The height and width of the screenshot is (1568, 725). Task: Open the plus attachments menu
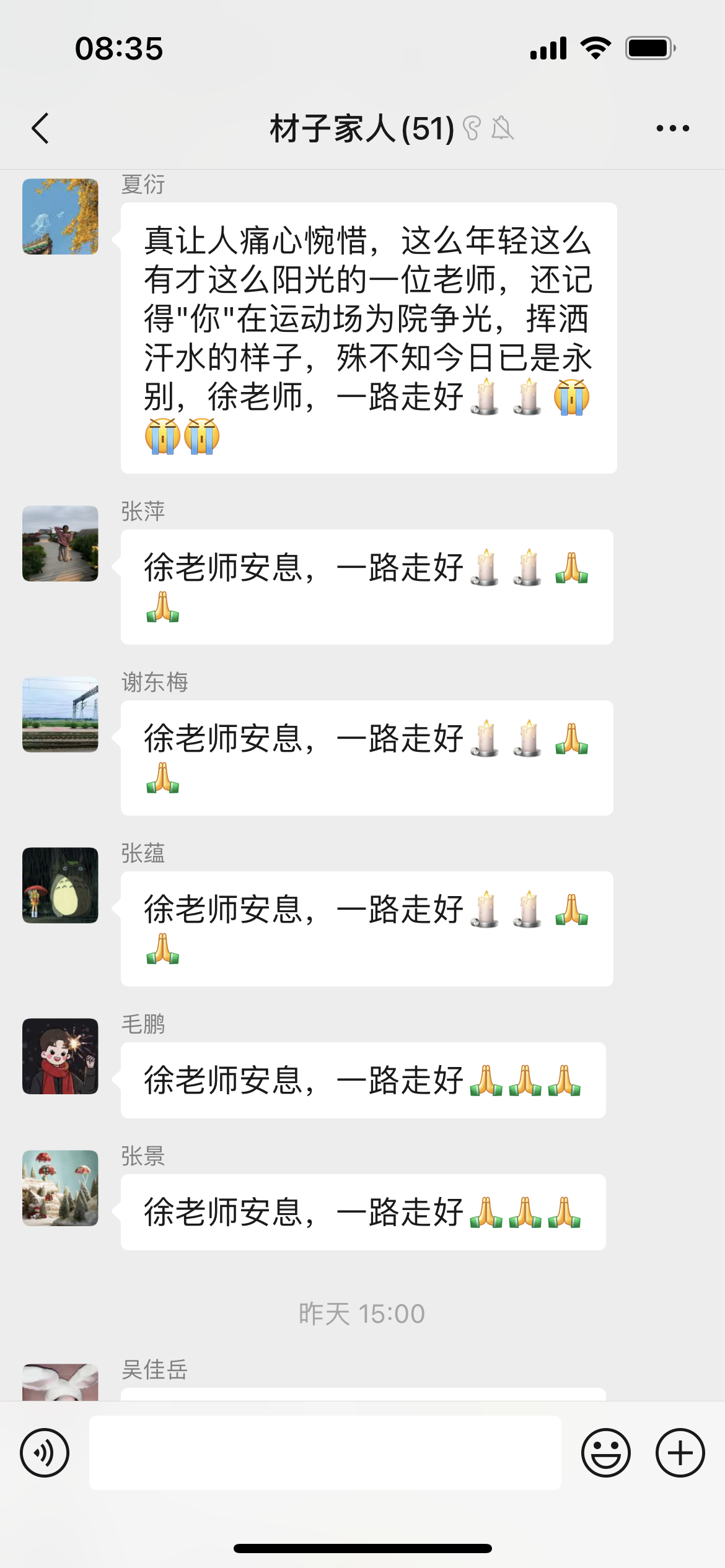(x=680, y=1453)
